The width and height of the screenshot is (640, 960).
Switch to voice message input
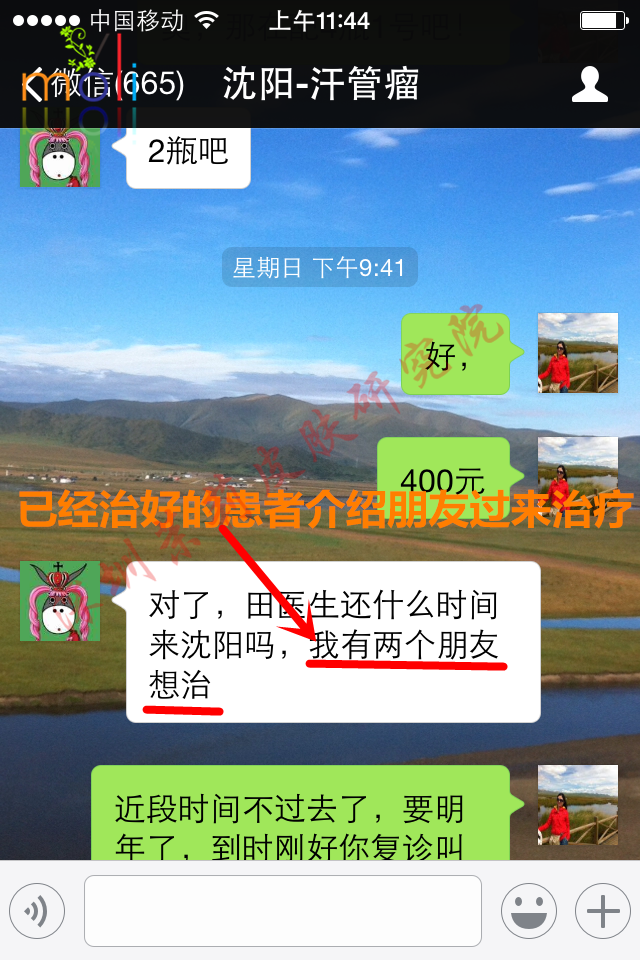(x=37, y=911)
